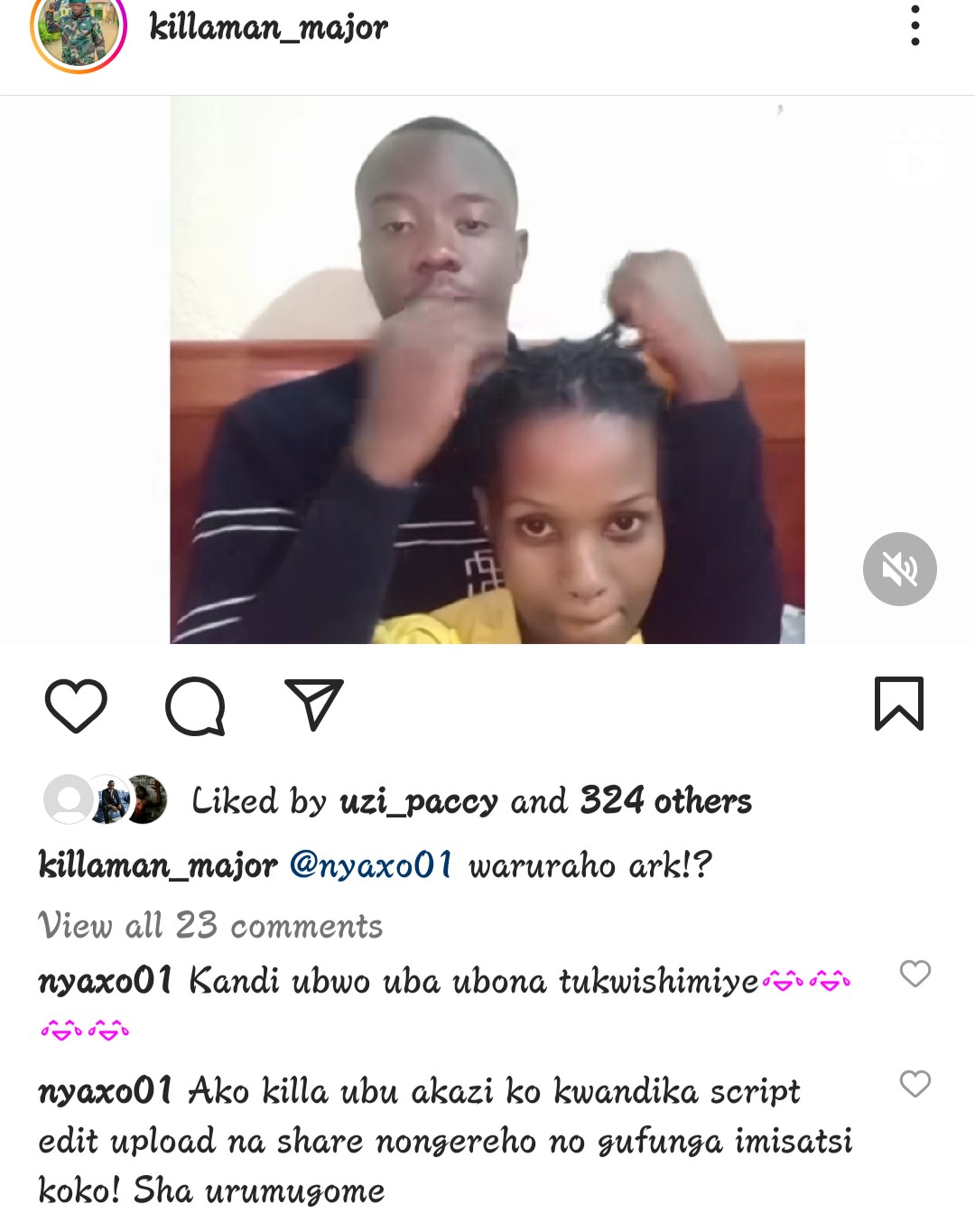Open the comment bubble icon

[x=195, y=705]
